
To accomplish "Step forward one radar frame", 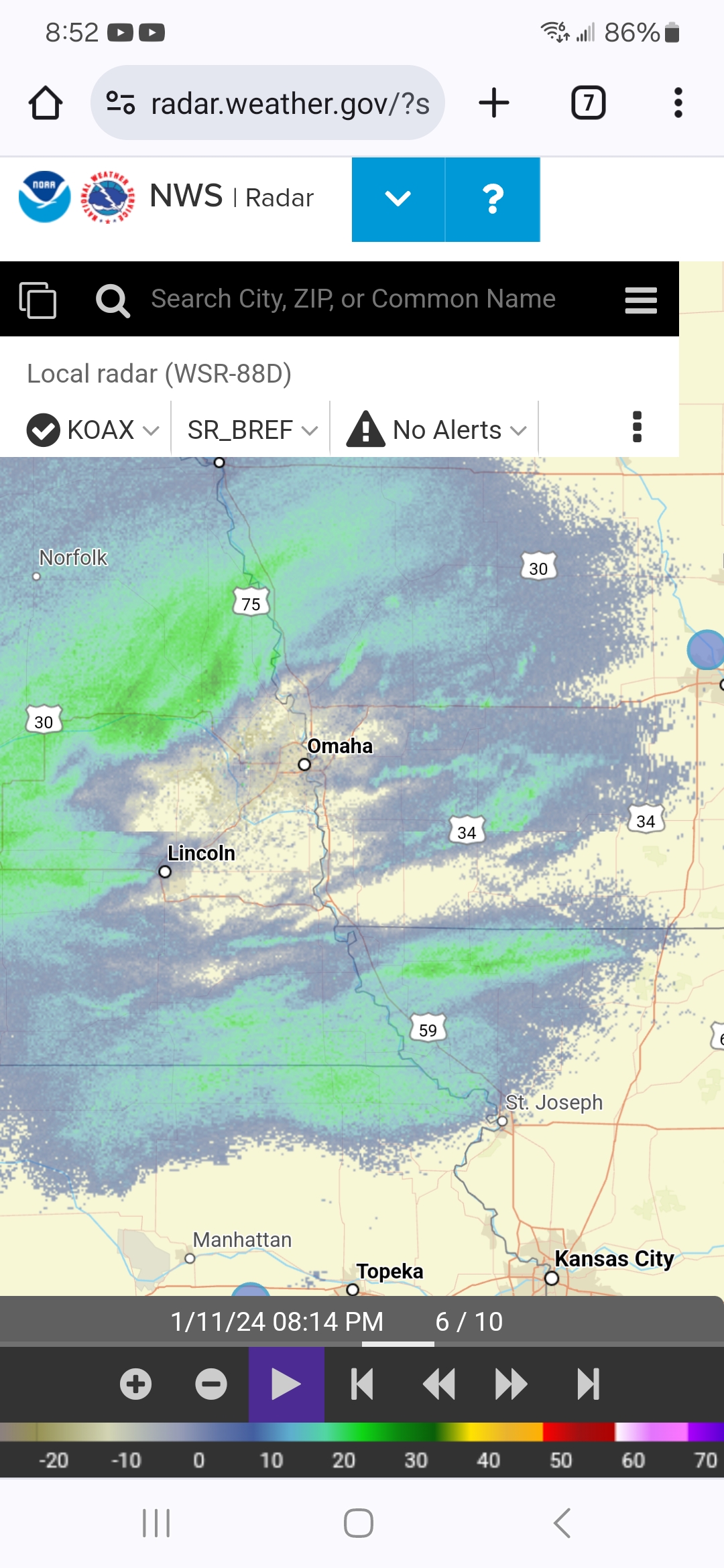I will (x=511, y=1384).
